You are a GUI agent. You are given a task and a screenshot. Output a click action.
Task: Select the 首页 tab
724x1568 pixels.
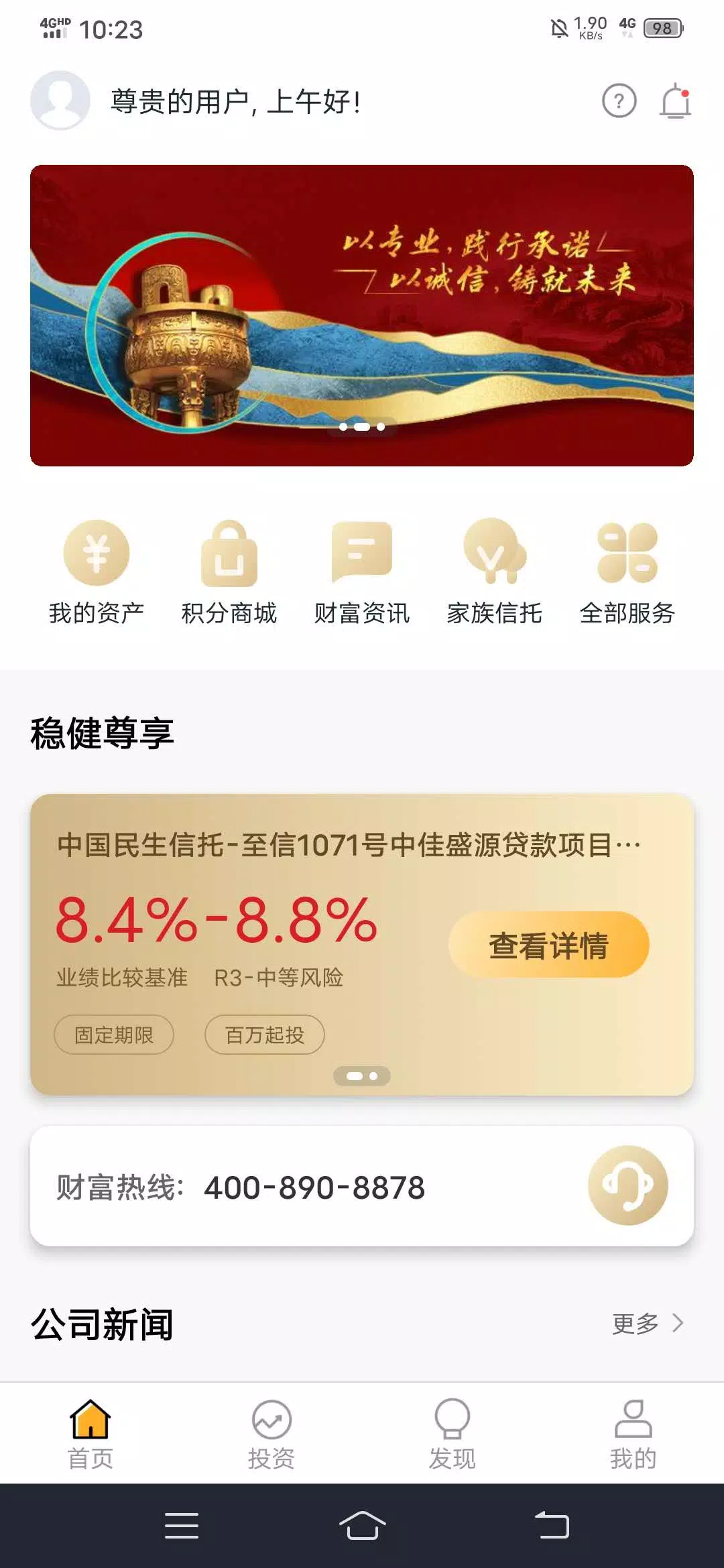pos(90,1434)
